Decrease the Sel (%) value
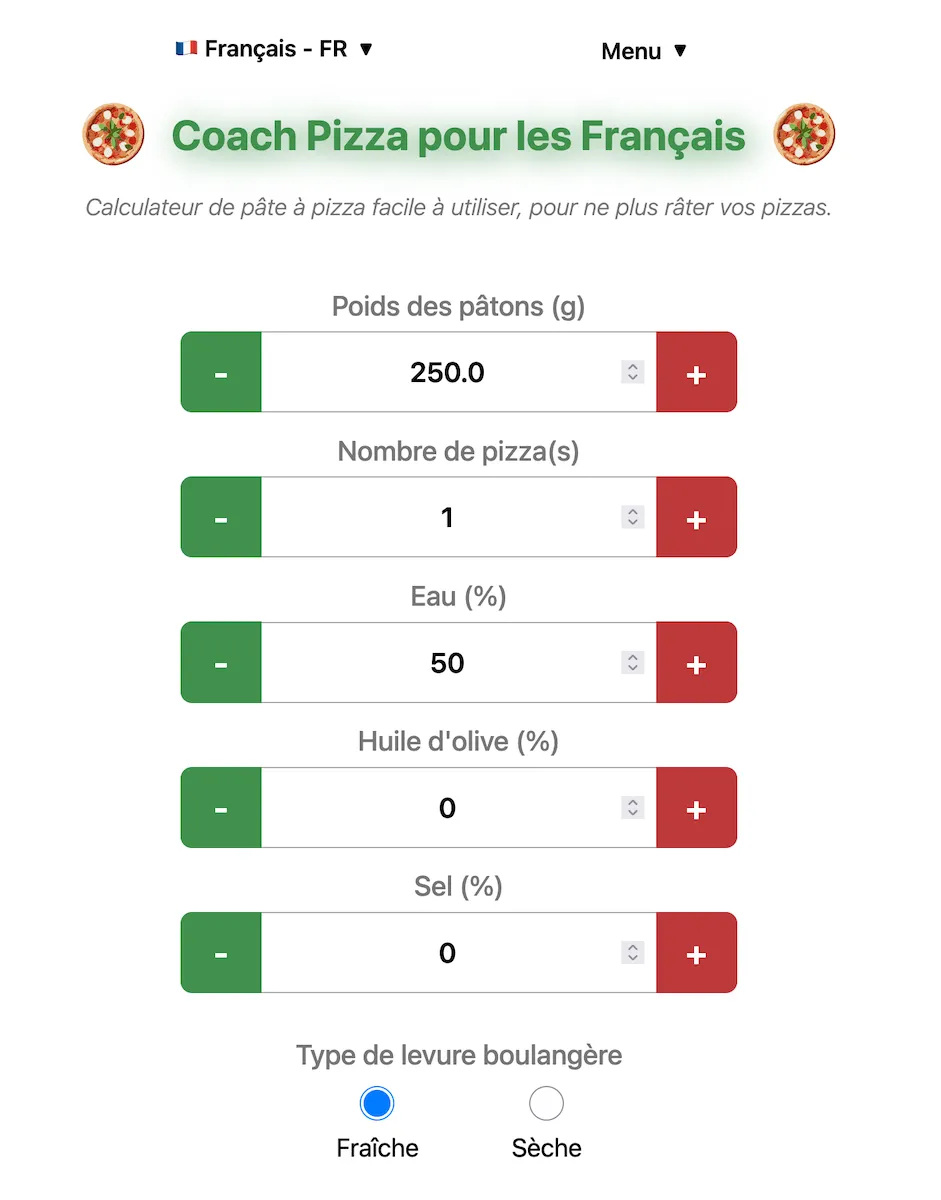The image size is (941, 1200). 221,953
